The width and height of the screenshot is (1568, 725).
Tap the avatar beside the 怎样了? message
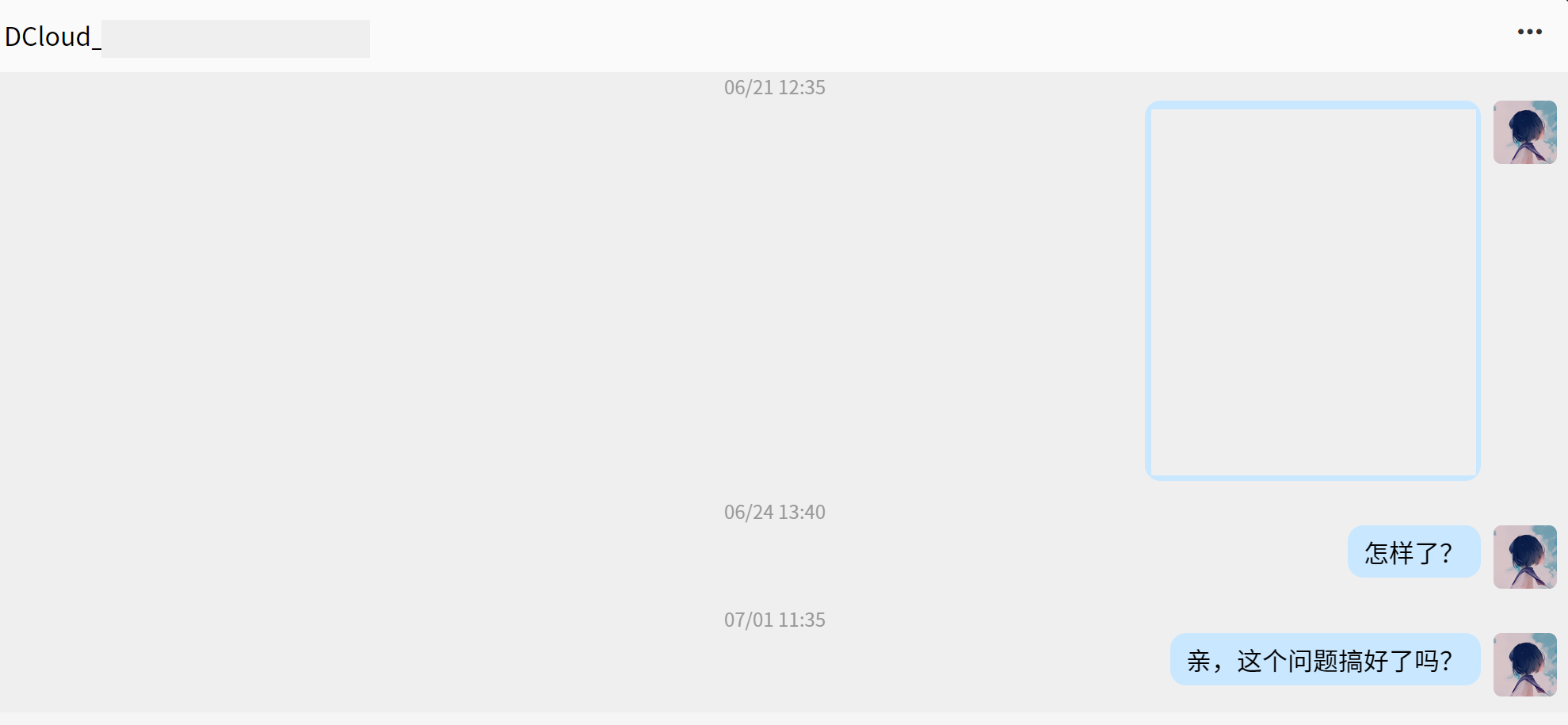1524,557
